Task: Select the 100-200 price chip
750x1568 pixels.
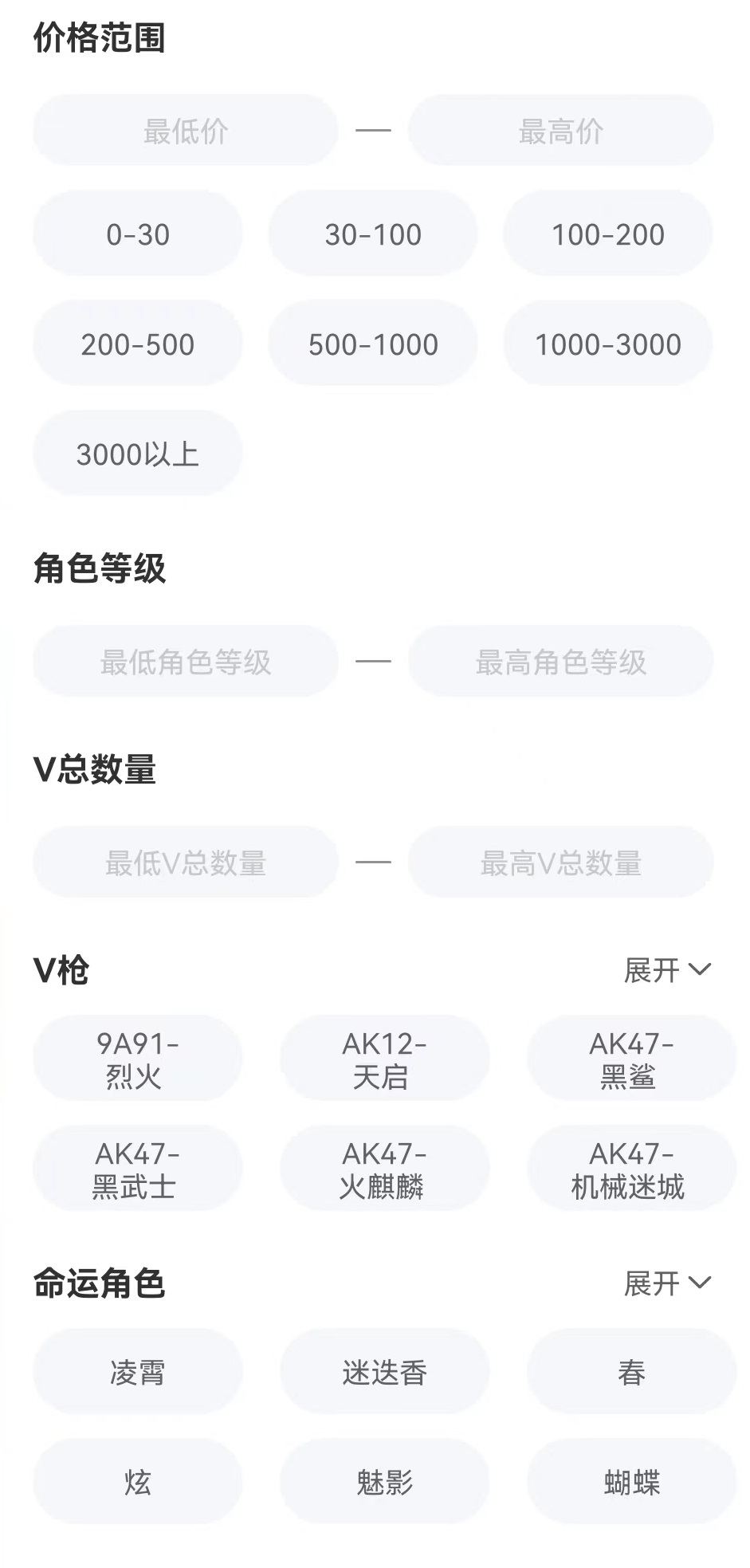Action: click(607, 234)
